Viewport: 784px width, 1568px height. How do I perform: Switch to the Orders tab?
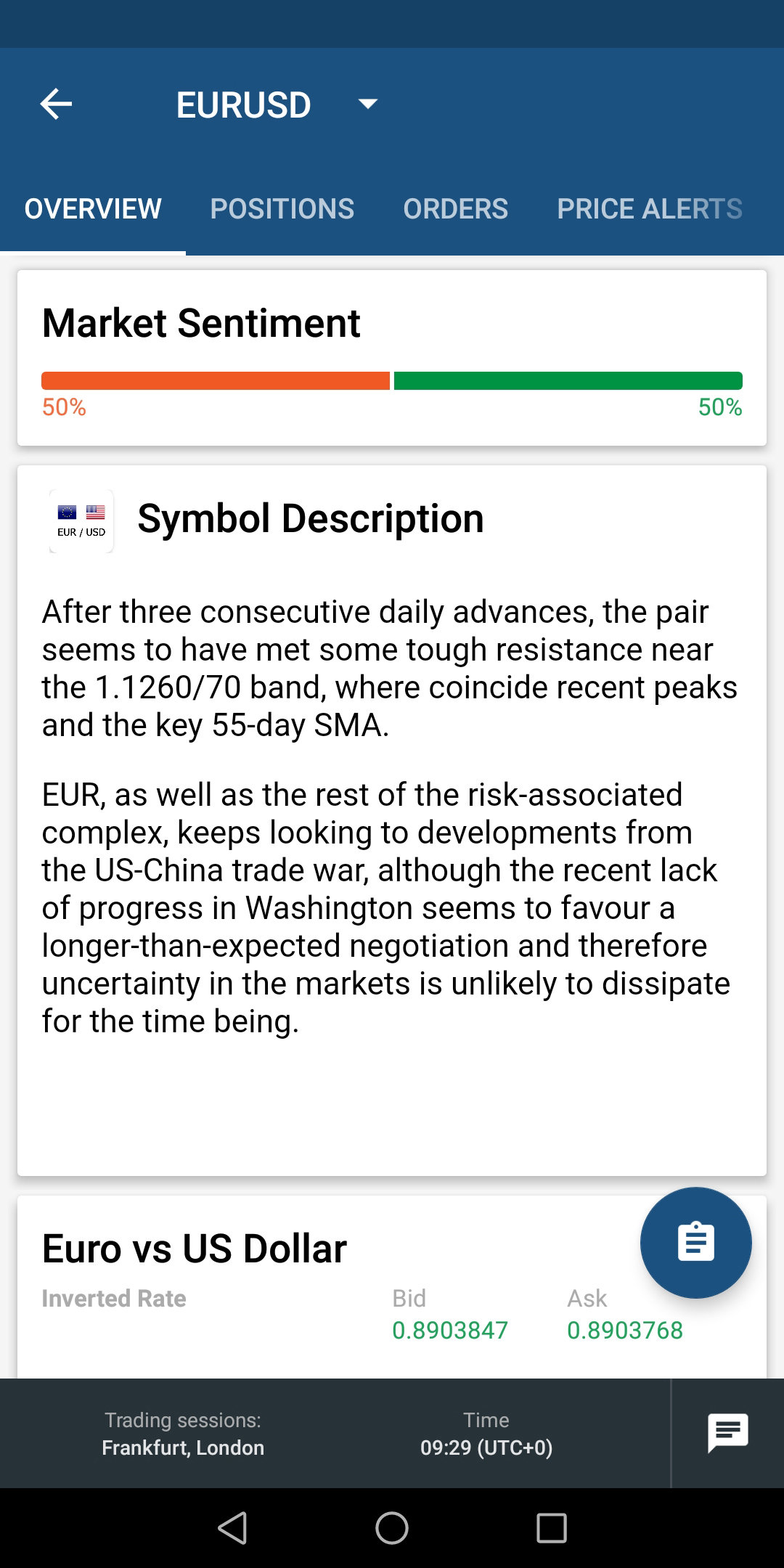[456, 209]
